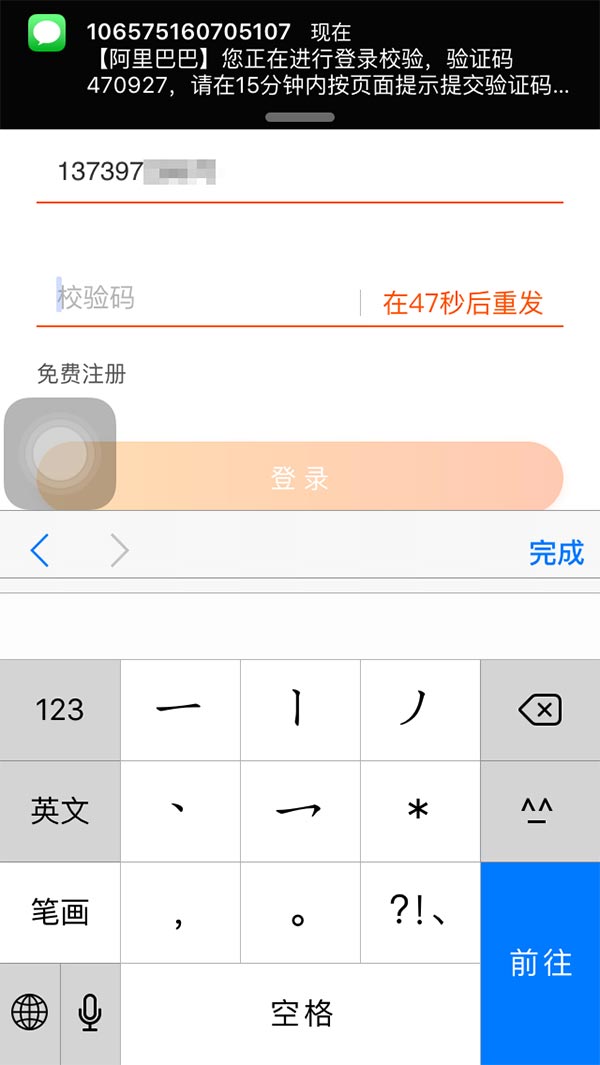Open the globe keyboard switcher
The height and width of the screenshot is (1065, 600).
pos(30,1014)
